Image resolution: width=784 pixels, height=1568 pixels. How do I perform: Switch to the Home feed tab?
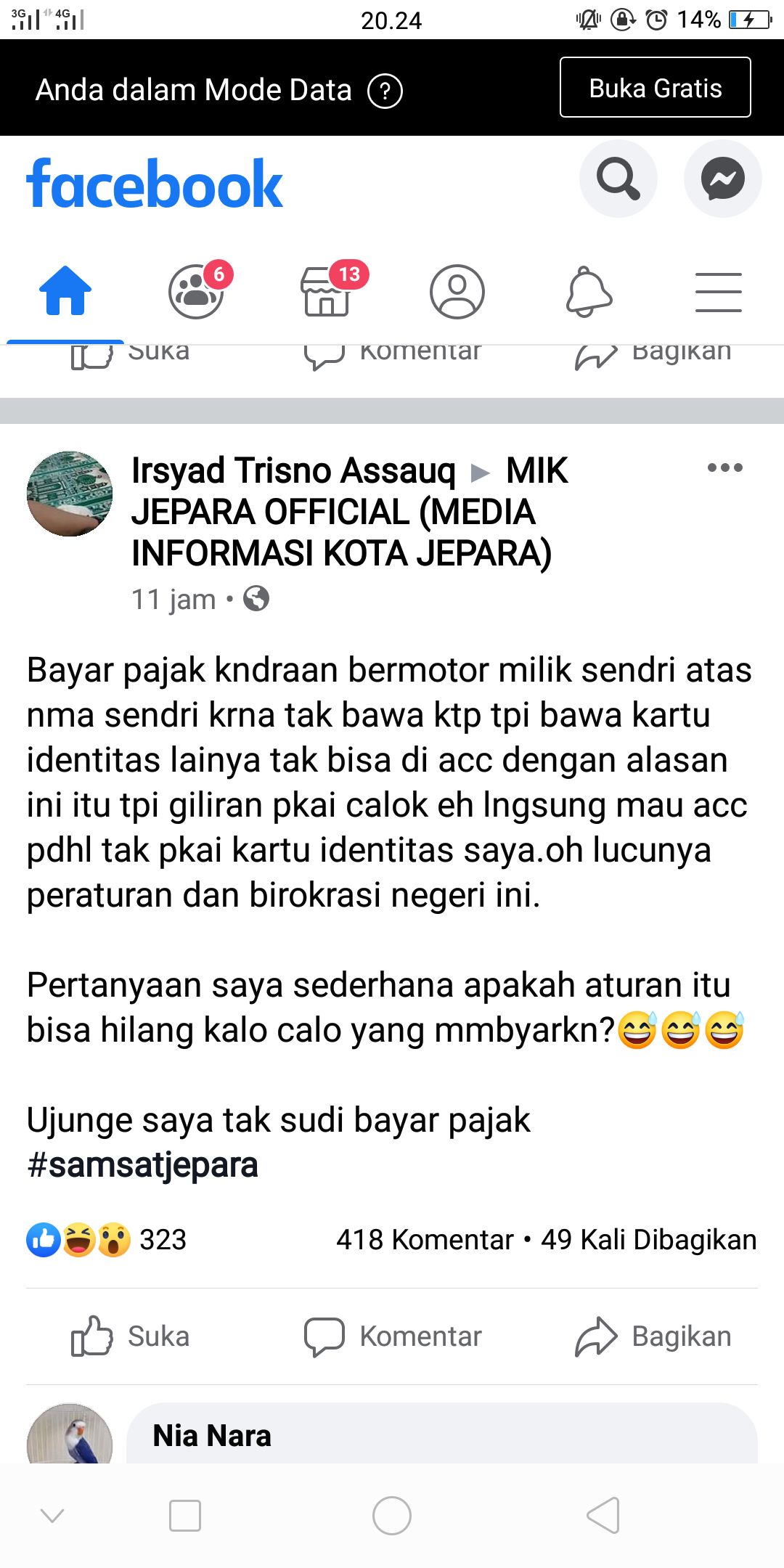[x=65, y=292]
